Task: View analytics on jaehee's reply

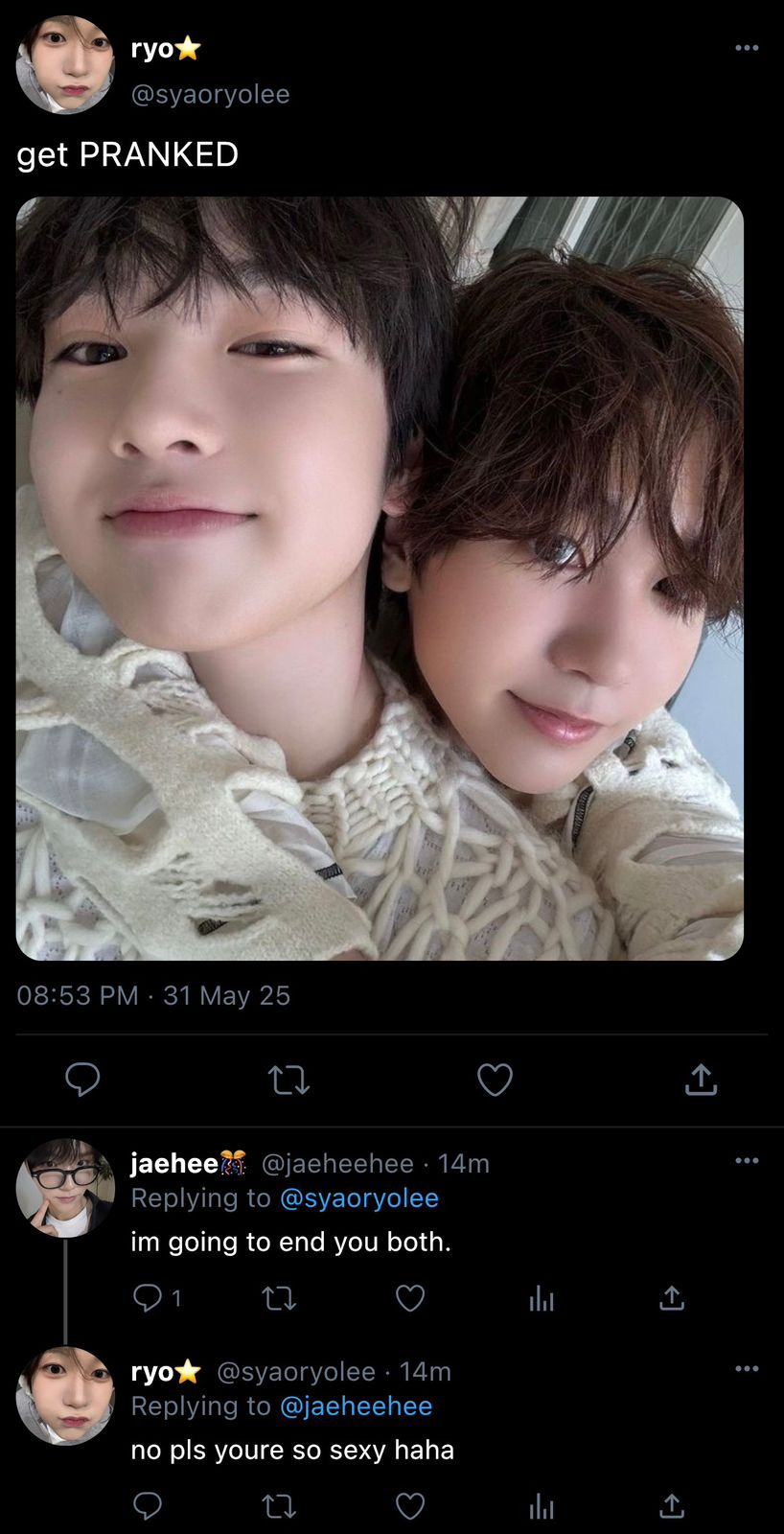Action: click(x=542, y=1299)
